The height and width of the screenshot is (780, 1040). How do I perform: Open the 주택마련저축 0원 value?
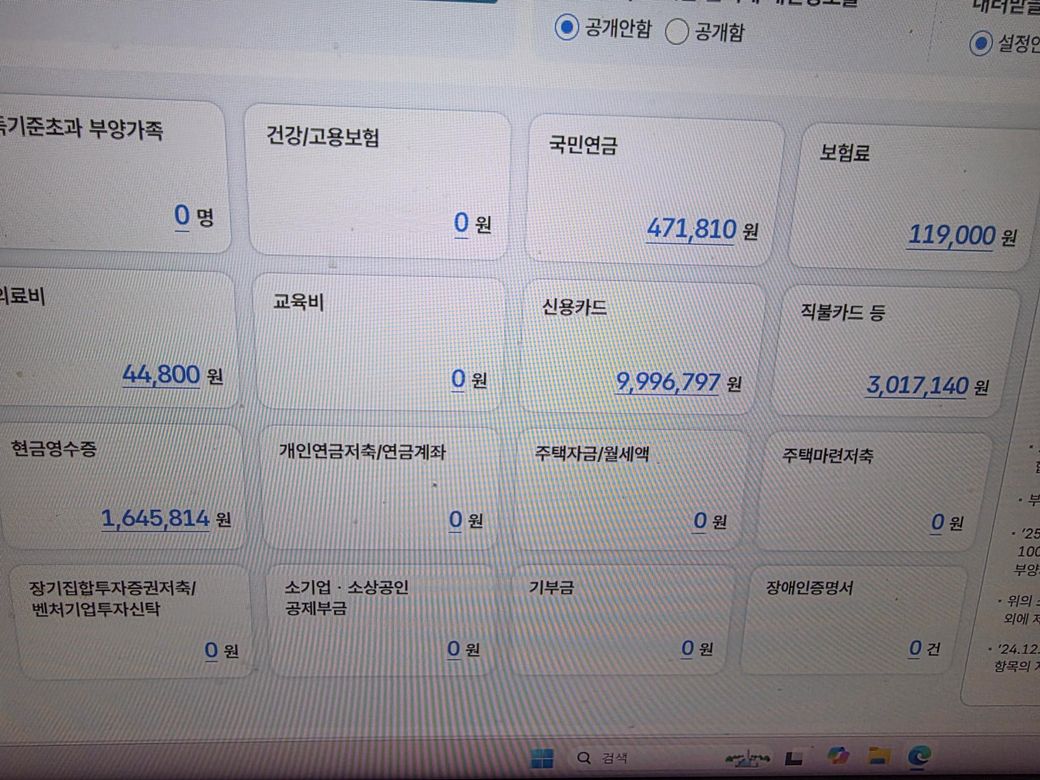[x=937, y=522]
